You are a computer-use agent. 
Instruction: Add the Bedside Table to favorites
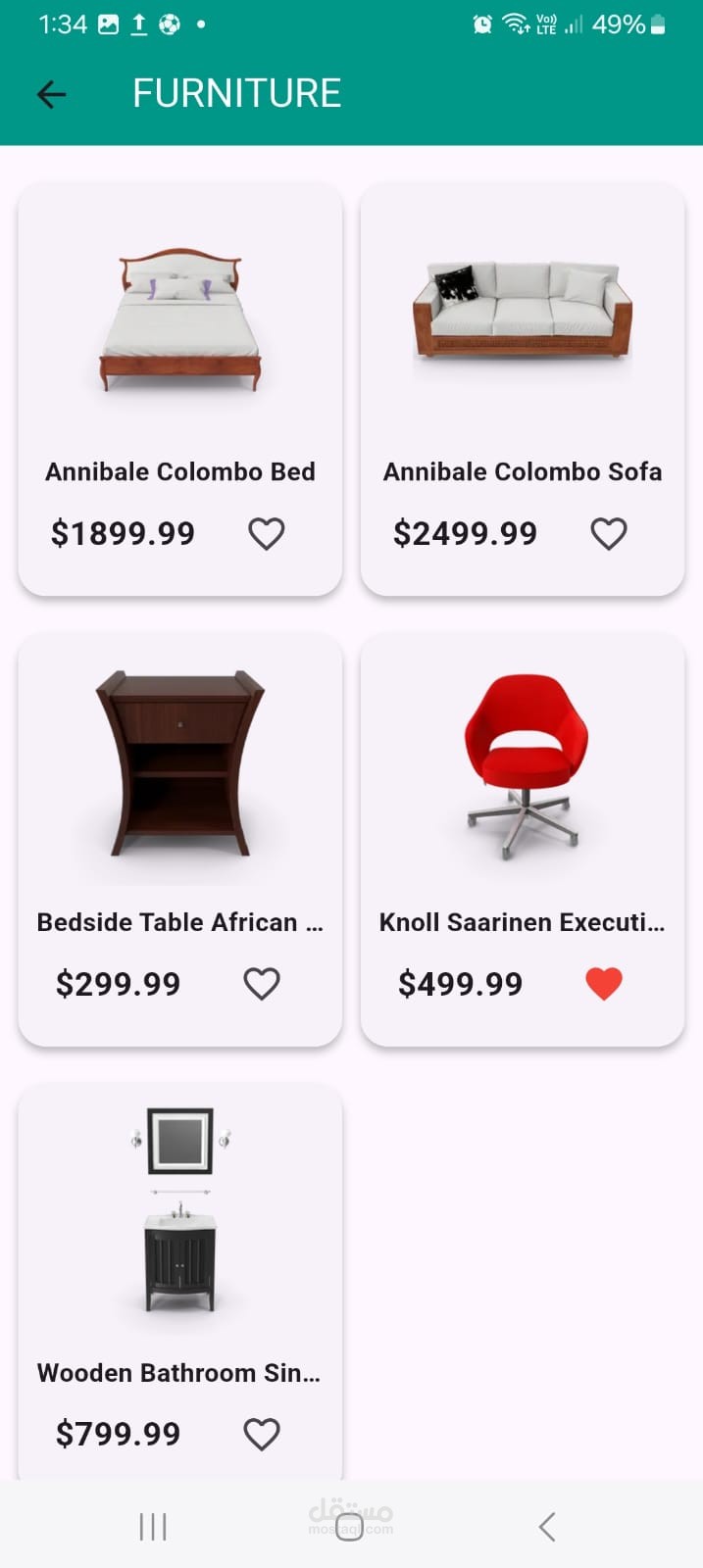click(x=262, y=984)
